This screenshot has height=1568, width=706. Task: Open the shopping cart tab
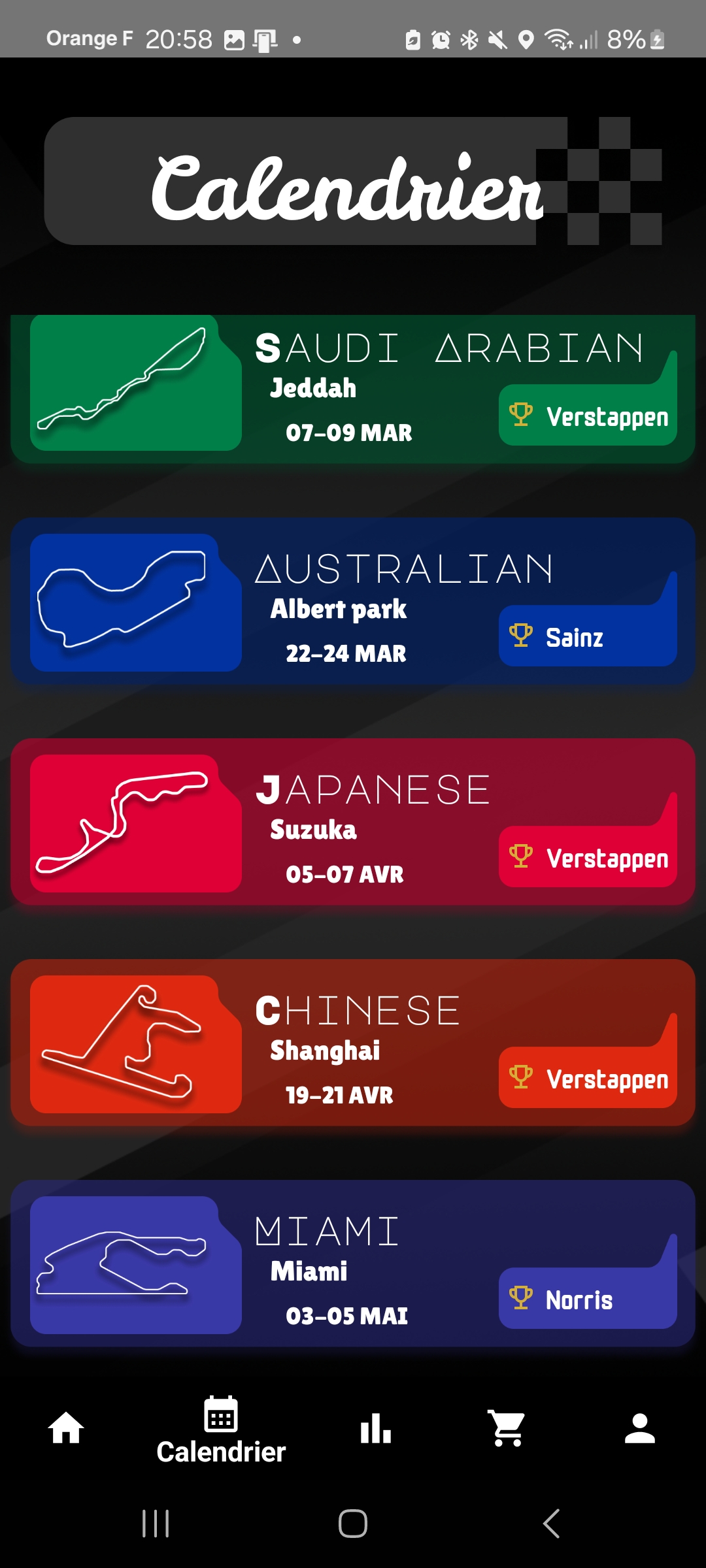coord(507,1428)
